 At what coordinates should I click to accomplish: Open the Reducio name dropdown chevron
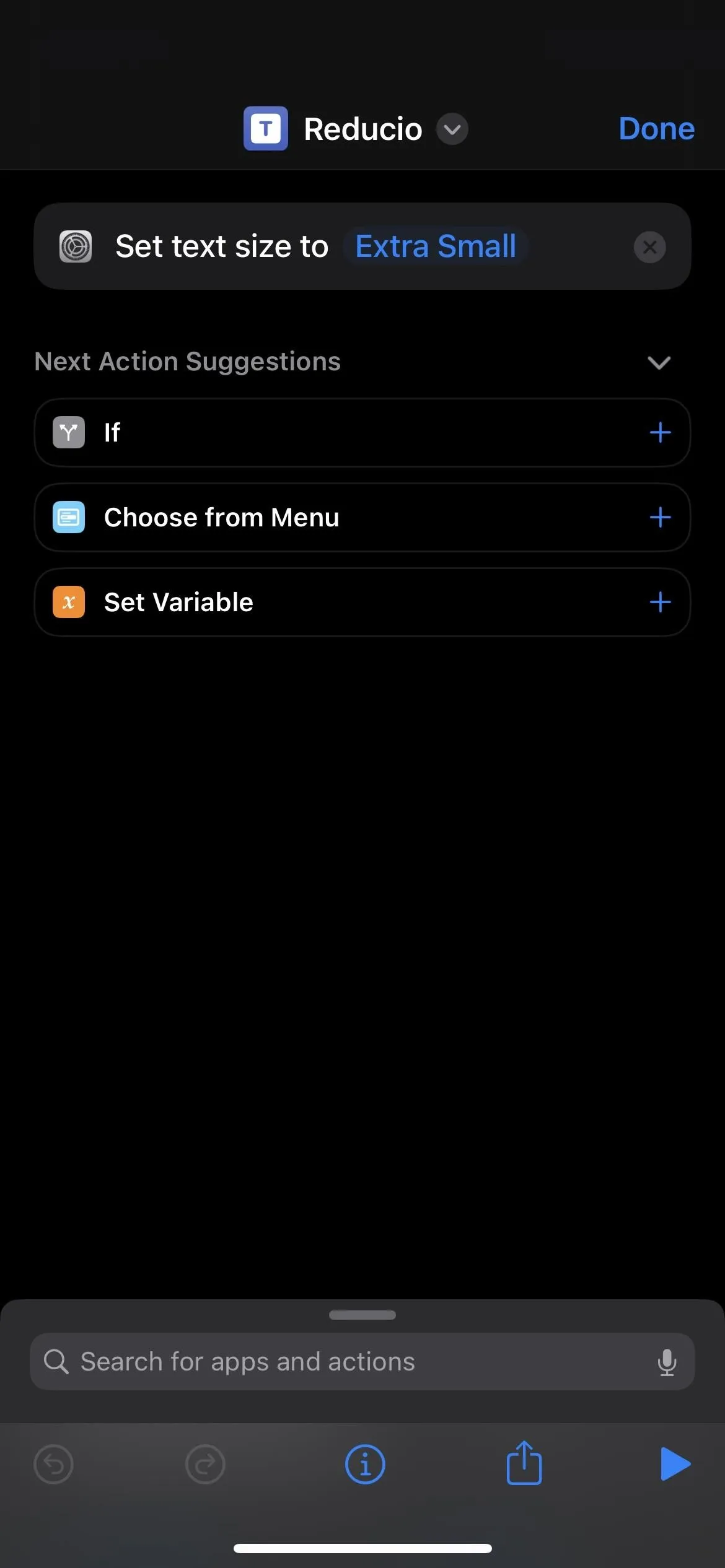452,129
